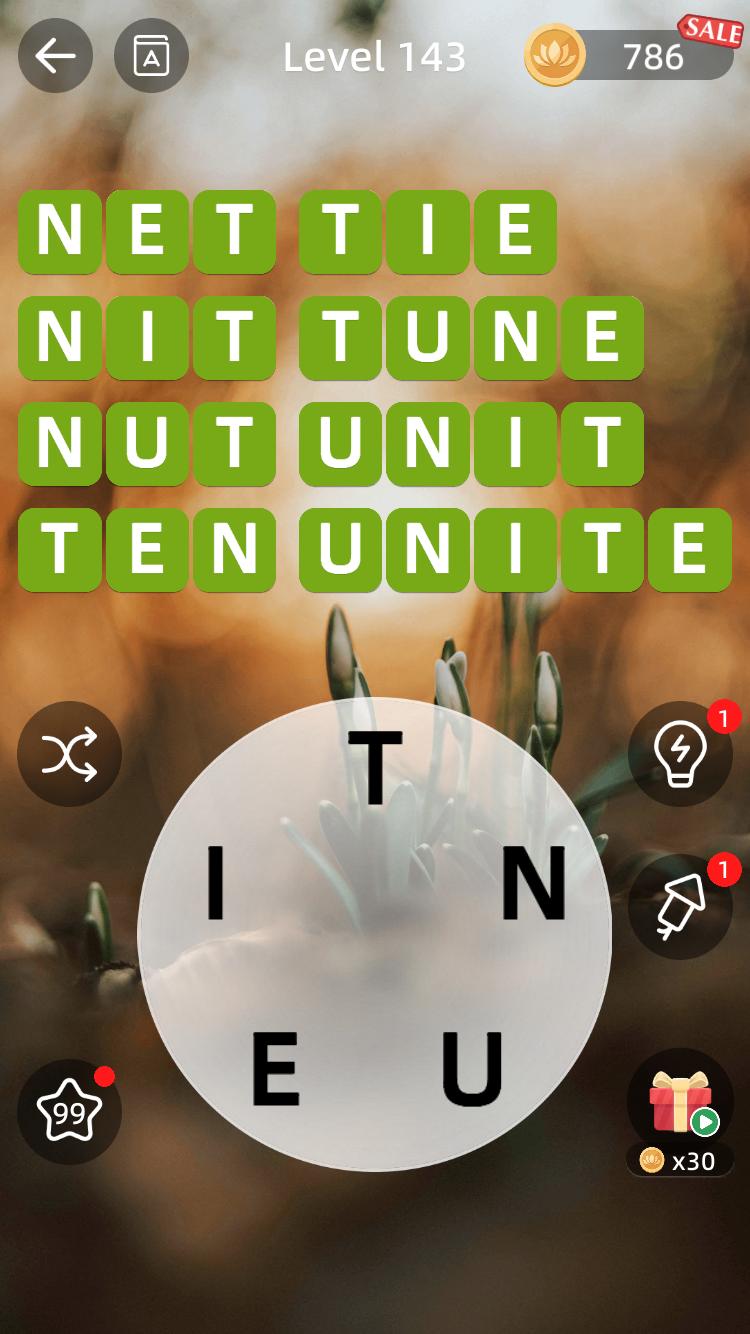Tap the back arrow

(x=55, y=56)
